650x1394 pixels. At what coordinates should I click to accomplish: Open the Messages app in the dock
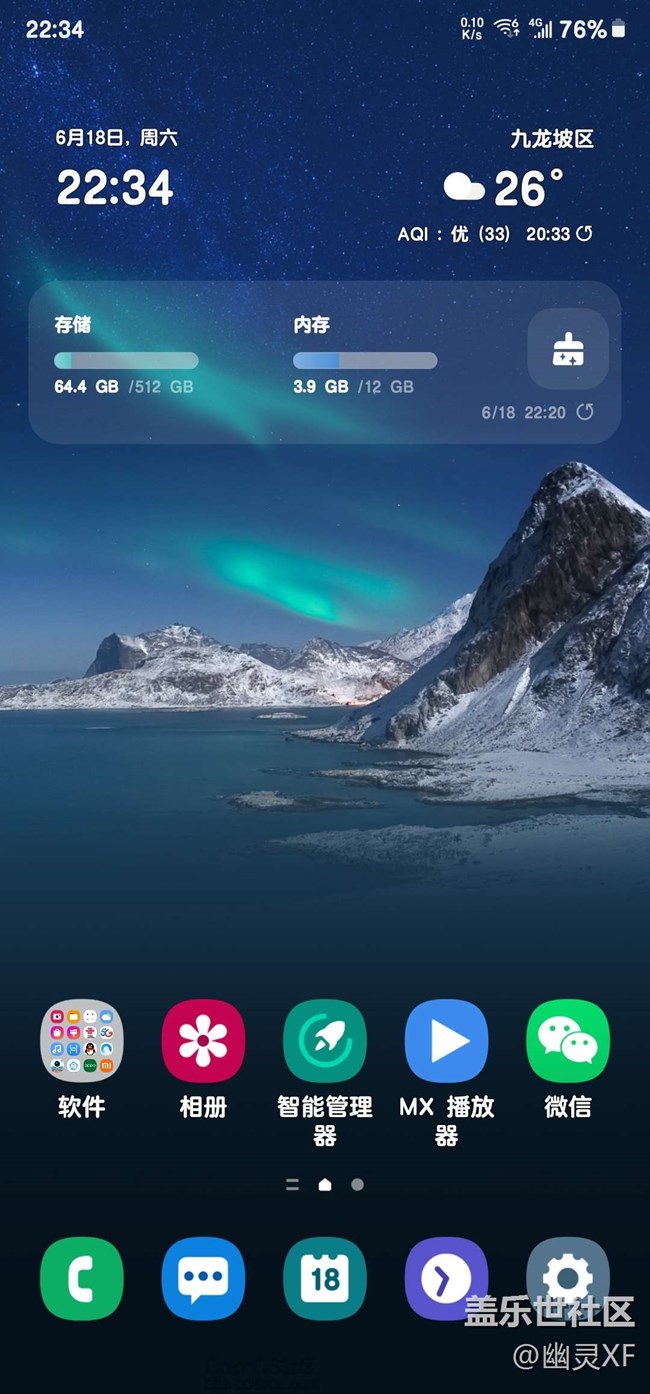point(203,1278)
